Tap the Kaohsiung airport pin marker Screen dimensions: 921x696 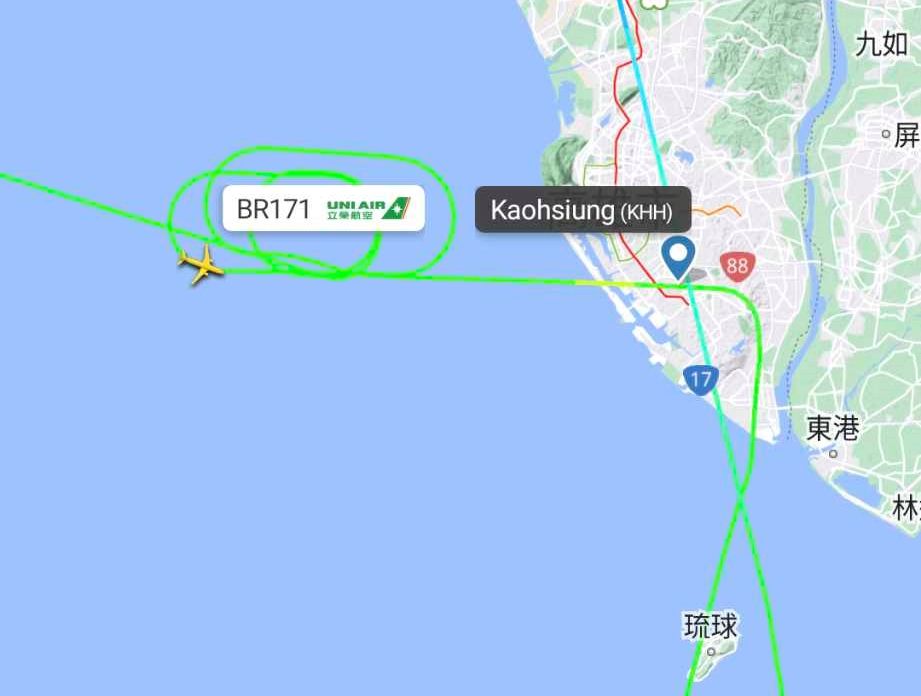pos(679,255)
